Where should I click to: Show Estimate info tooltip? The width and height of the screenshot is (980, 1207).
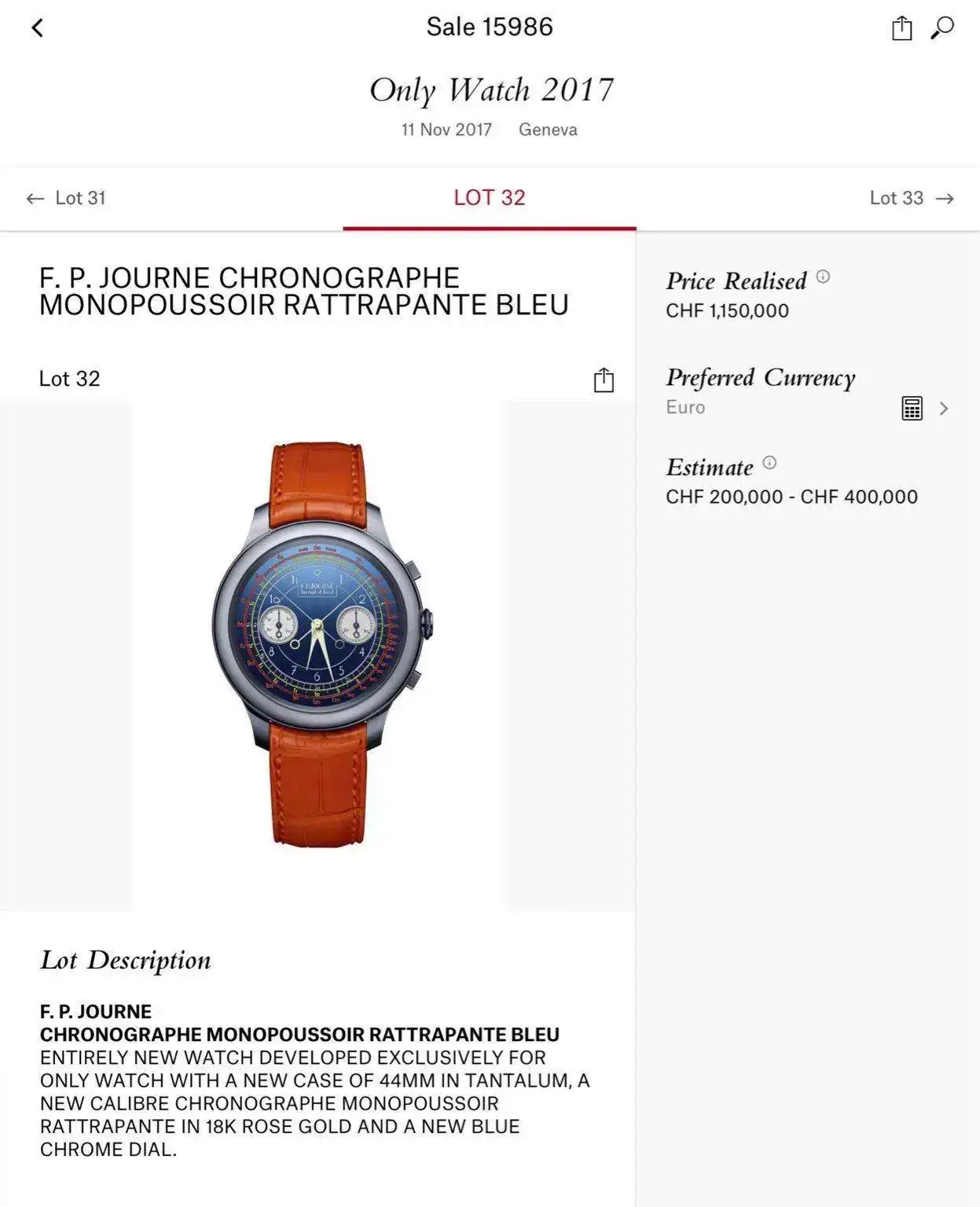pyautogui.click(x=769, y=463)
